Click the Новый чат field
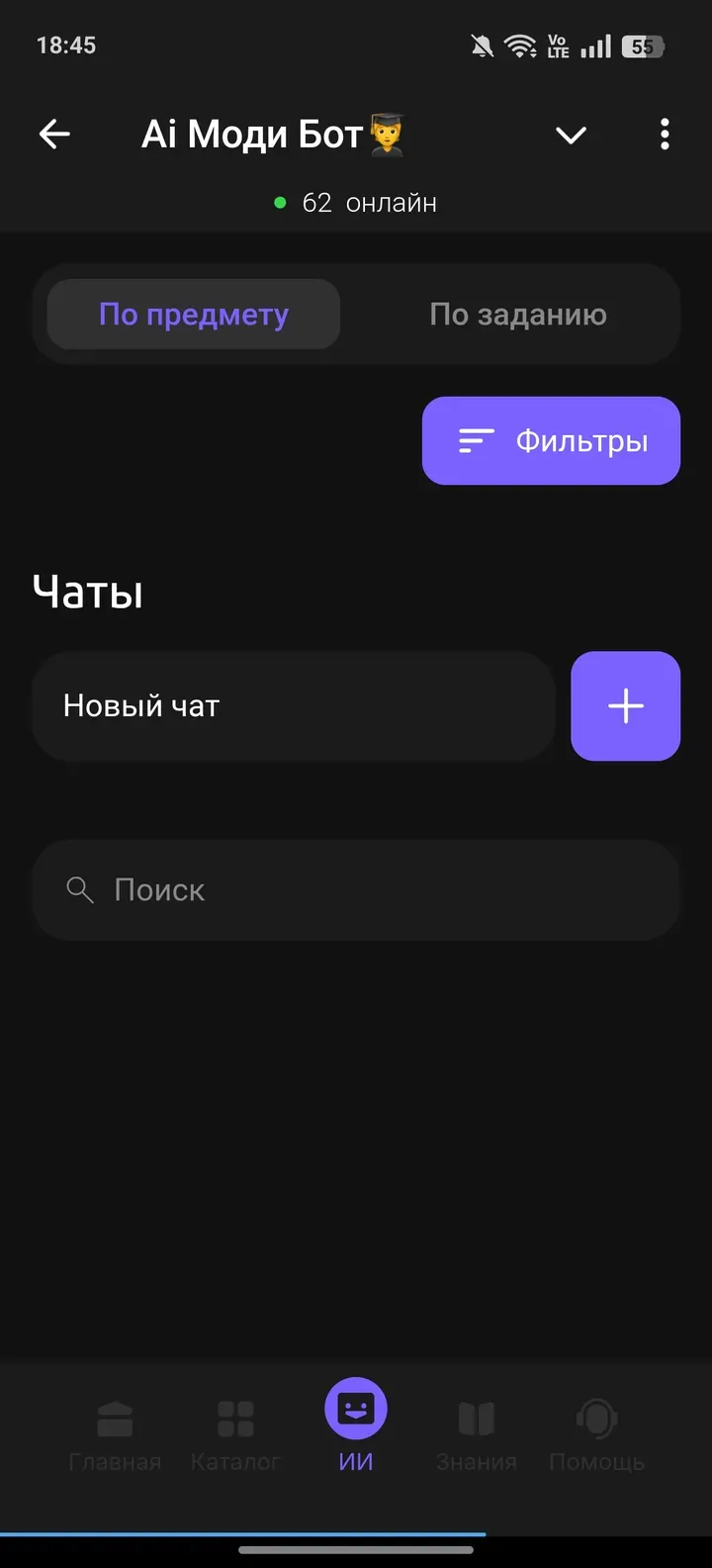712x1568 pixels. [x=293, y=705]
